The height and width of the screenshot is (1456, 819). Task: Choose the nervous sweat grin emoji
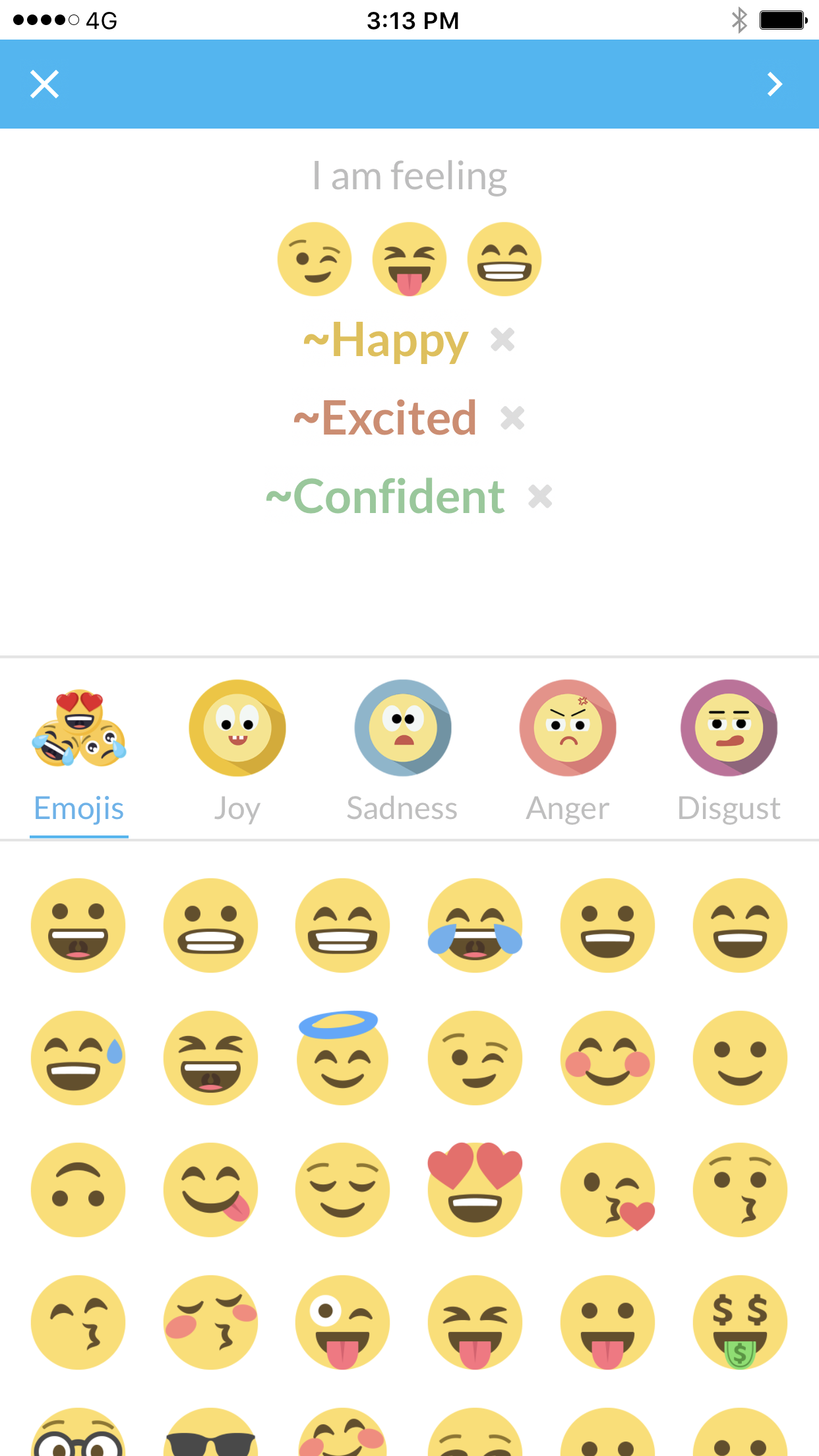[x=78, y=1058]
